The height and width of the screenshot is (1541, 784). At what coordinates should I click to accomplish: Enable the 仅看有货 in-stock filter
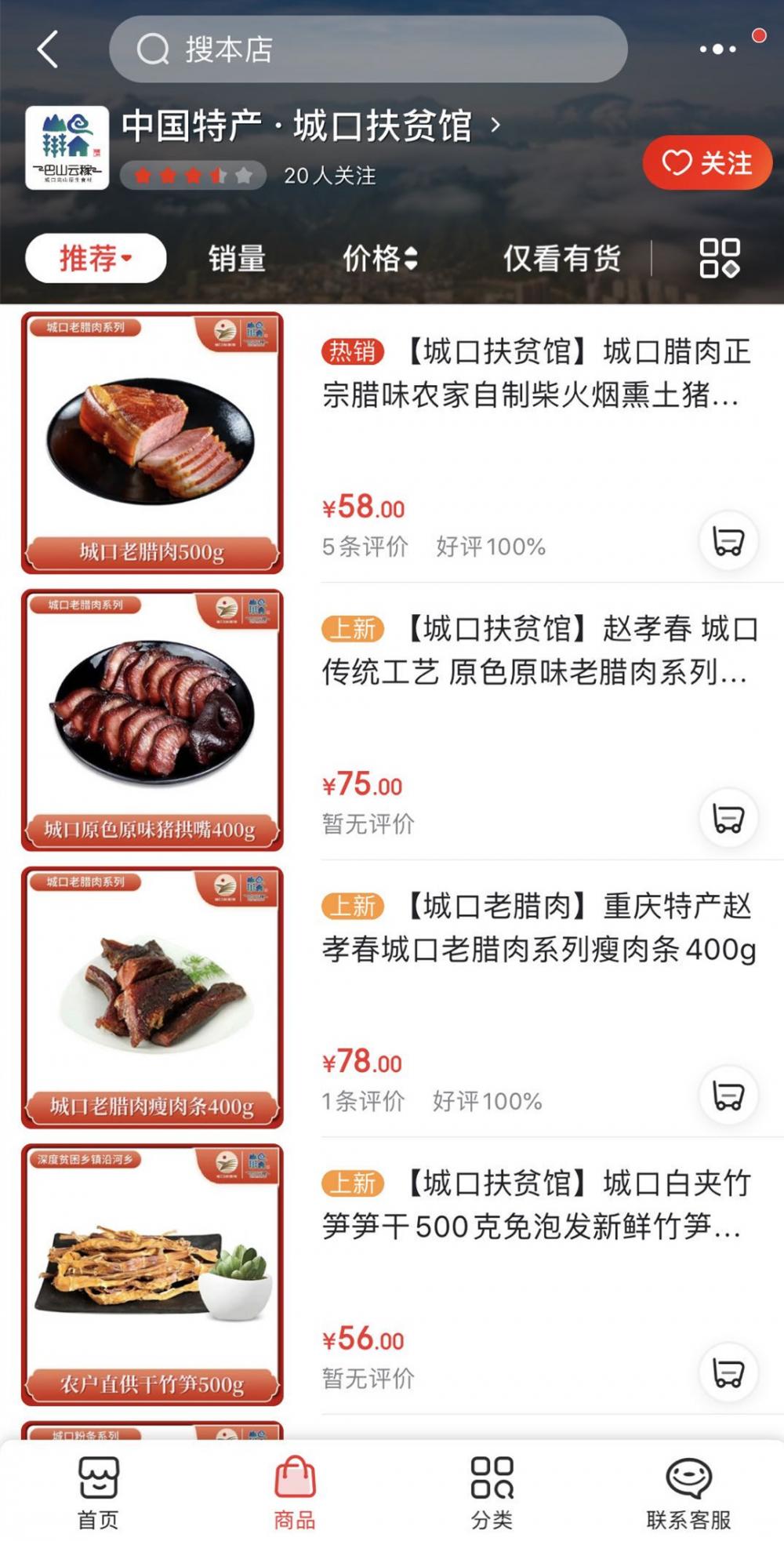(561, 259)
